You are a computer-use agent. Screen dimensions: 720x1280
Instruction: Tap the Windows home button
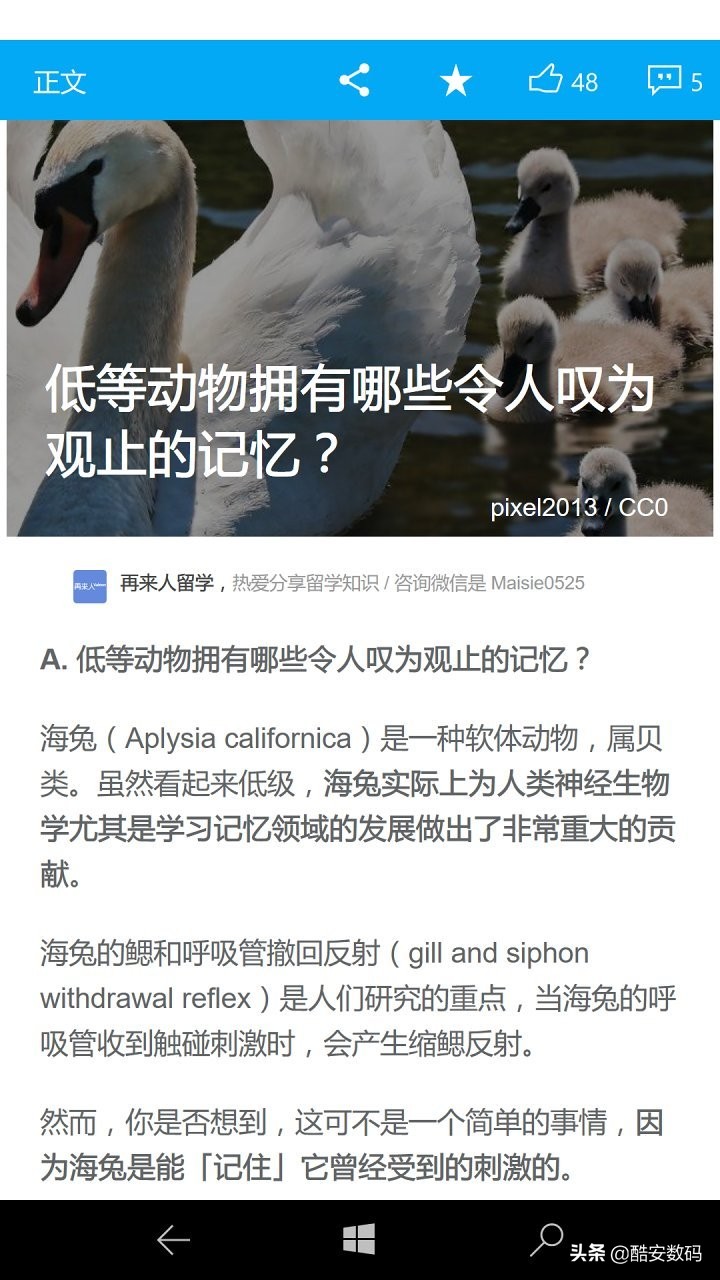(359, 1240)
